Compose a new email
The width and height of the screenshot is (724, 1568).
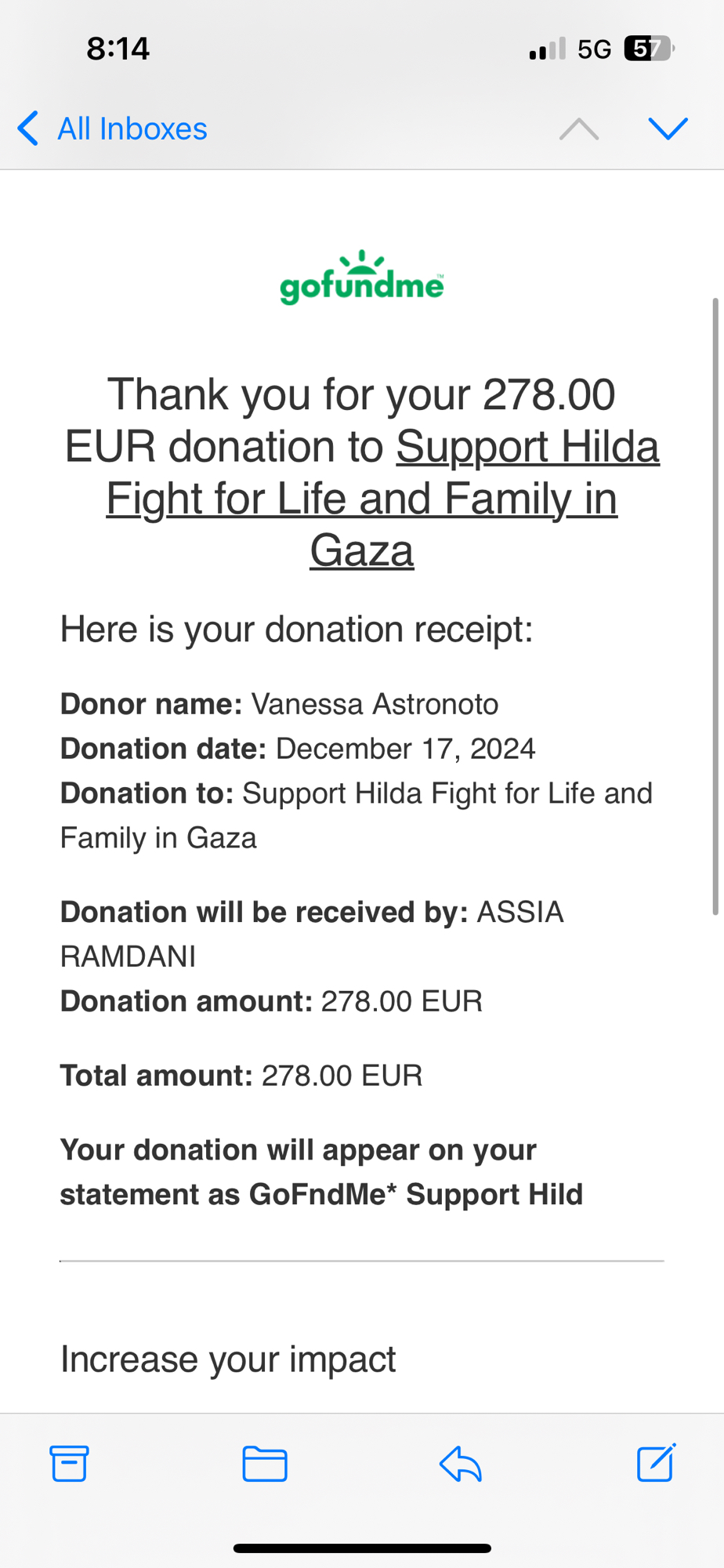pyautogui.click(x=656, y=1463)
